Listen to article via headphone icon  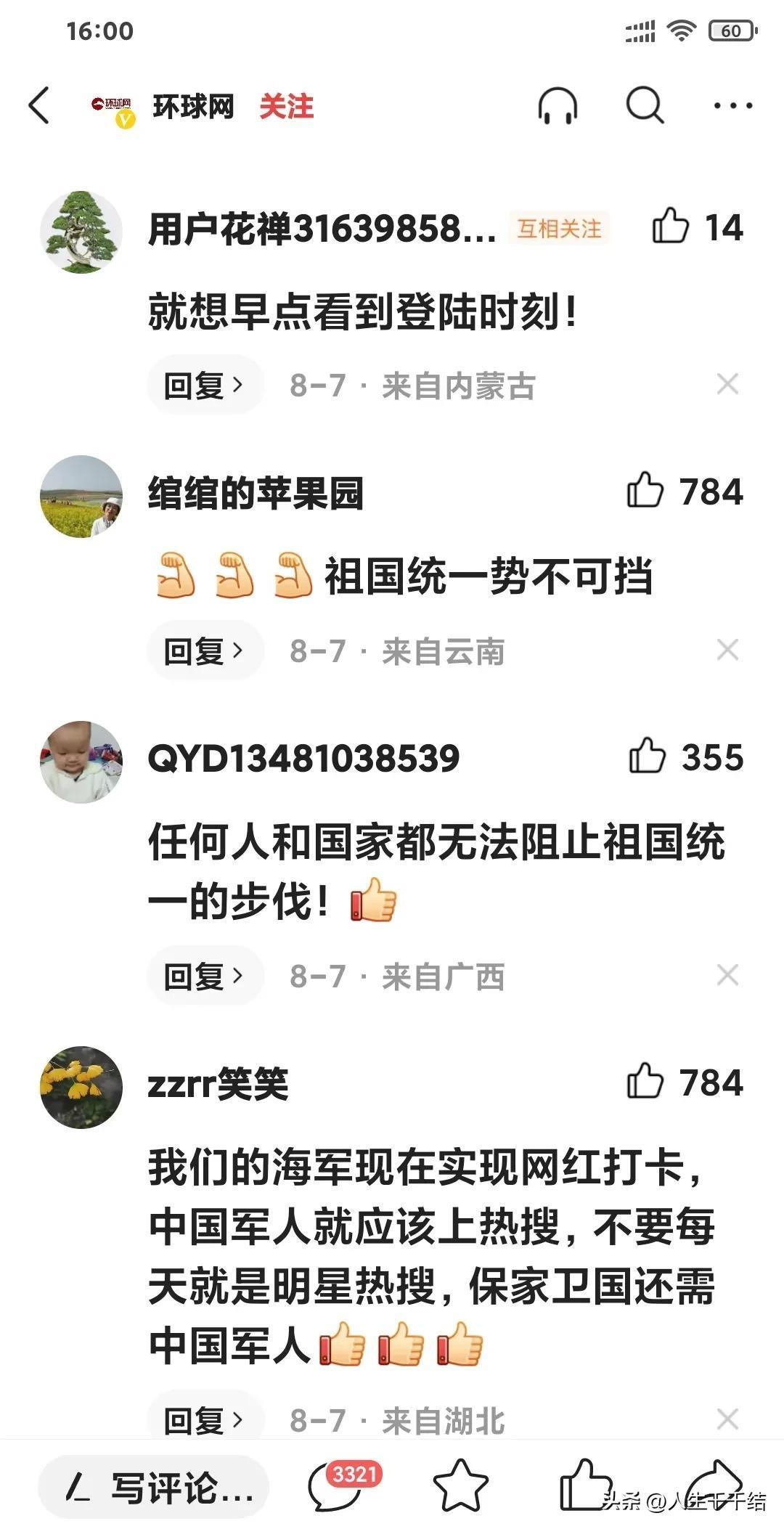coord(558,107)
